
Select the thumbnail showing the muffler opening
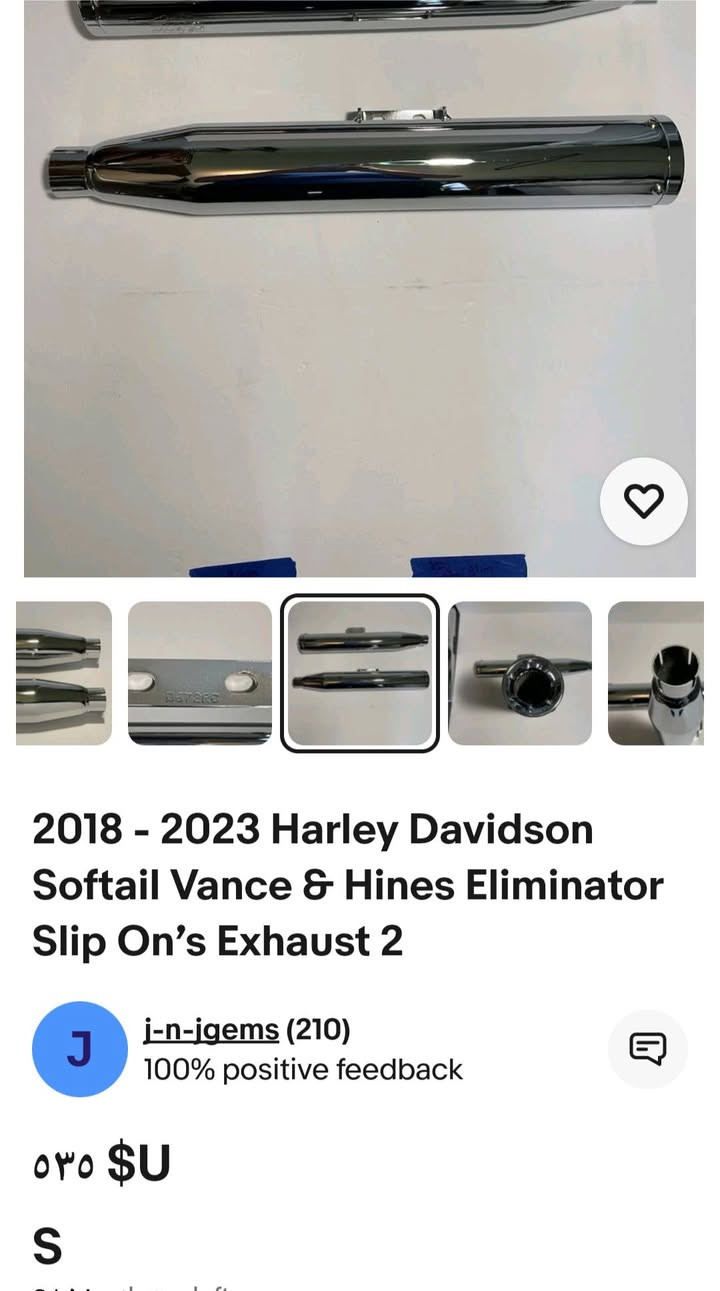coord(520,673)
